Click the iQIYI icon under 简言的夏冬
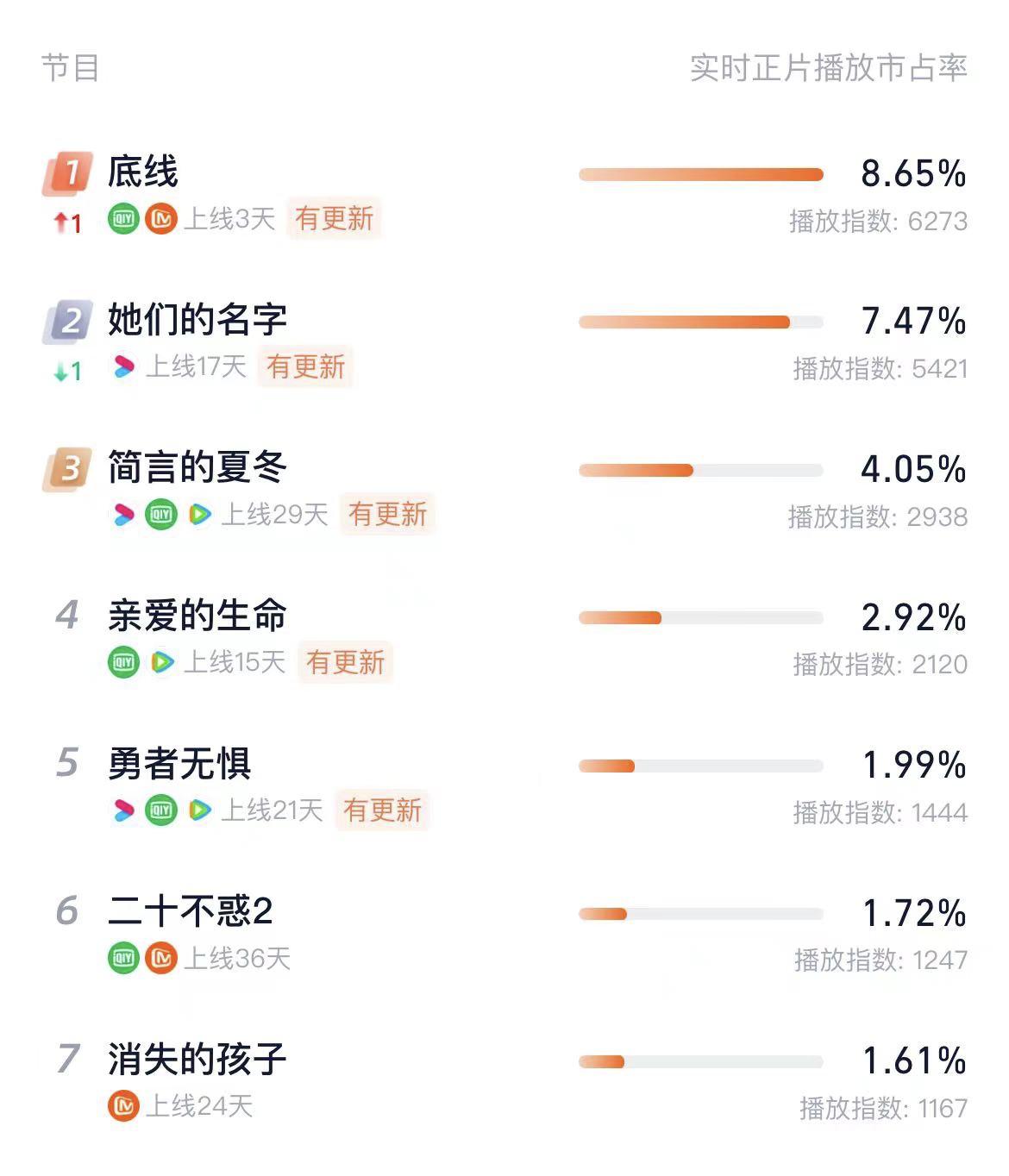1009x1176 pixels. click(x=159, y=515)
